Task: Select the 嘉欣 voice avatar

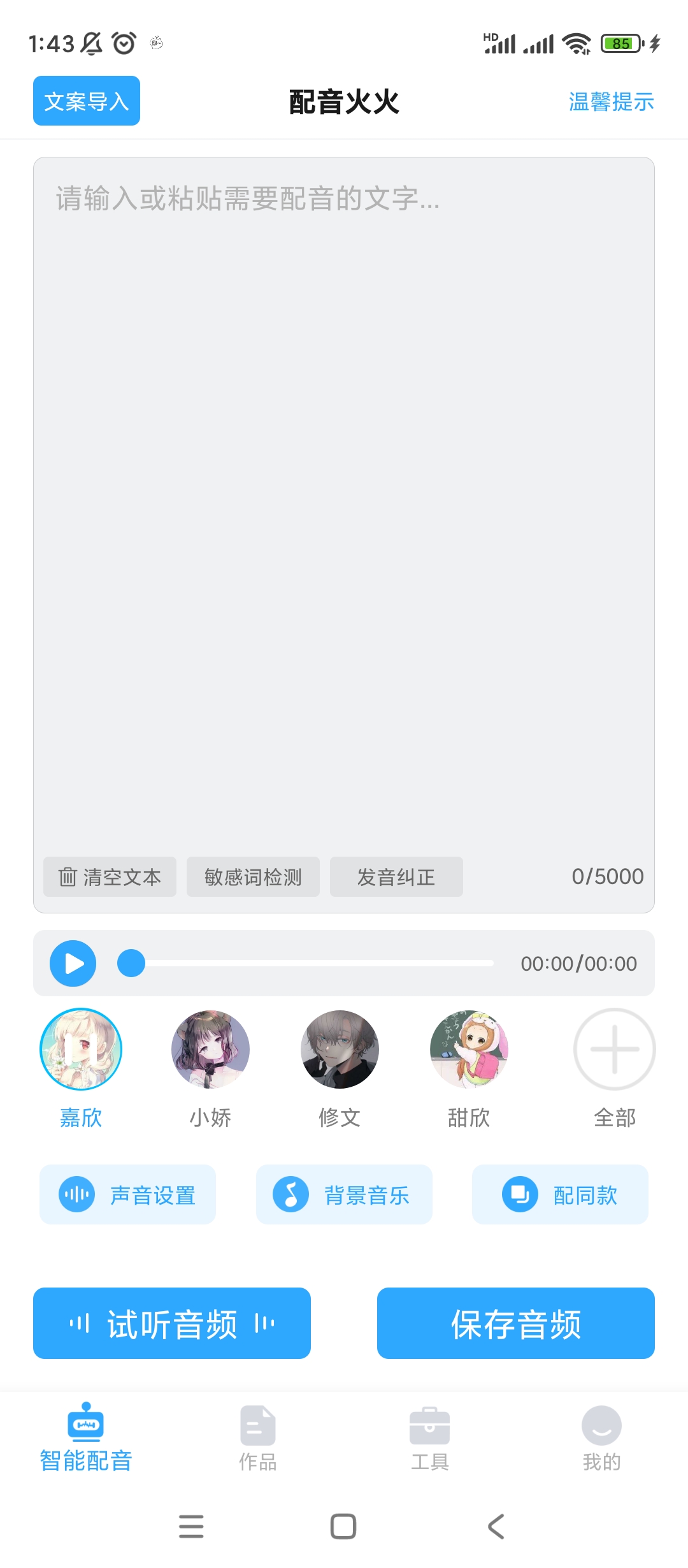Action: [81, 1049]
